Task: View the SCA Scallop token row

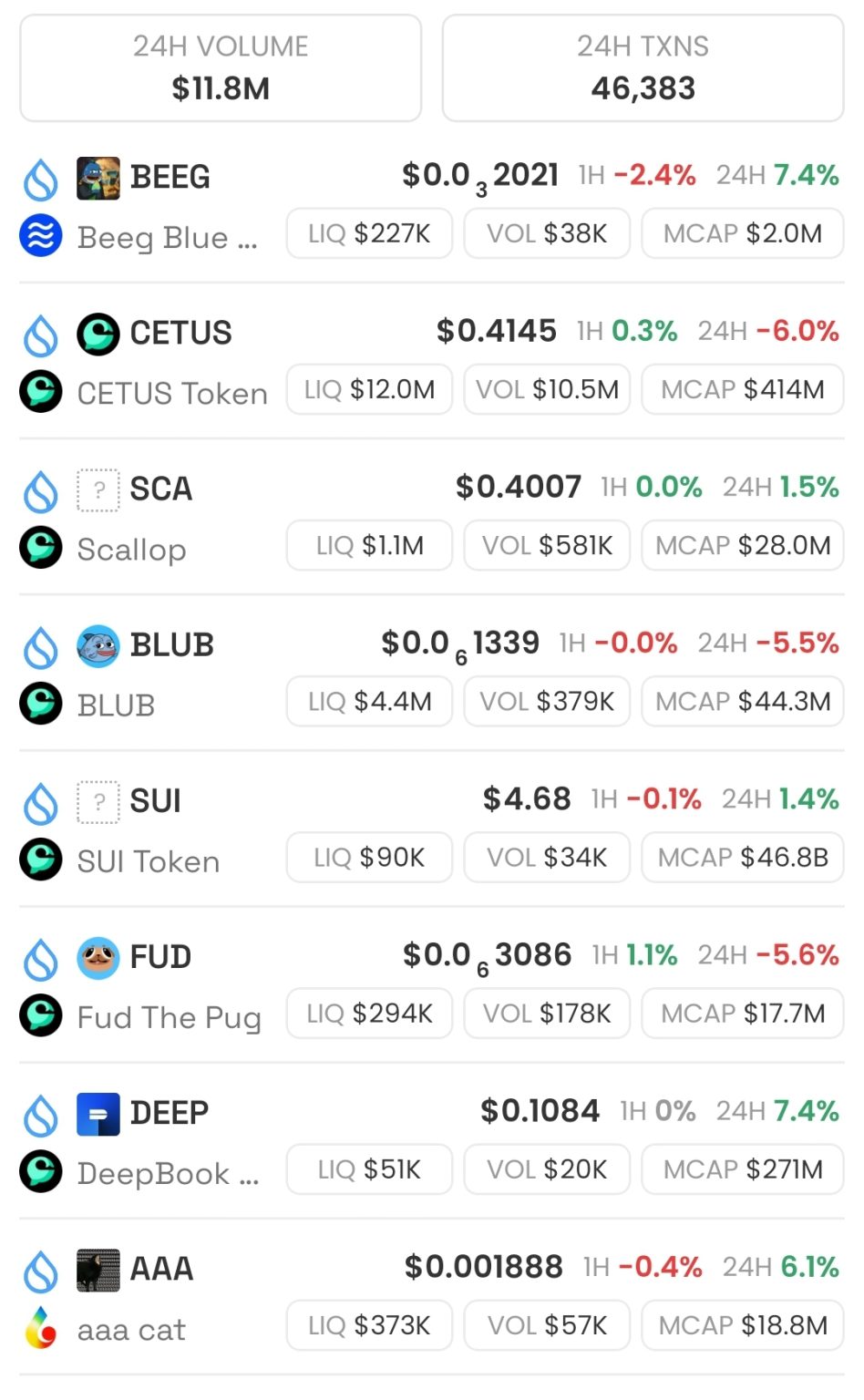Action: click(160, 489)
